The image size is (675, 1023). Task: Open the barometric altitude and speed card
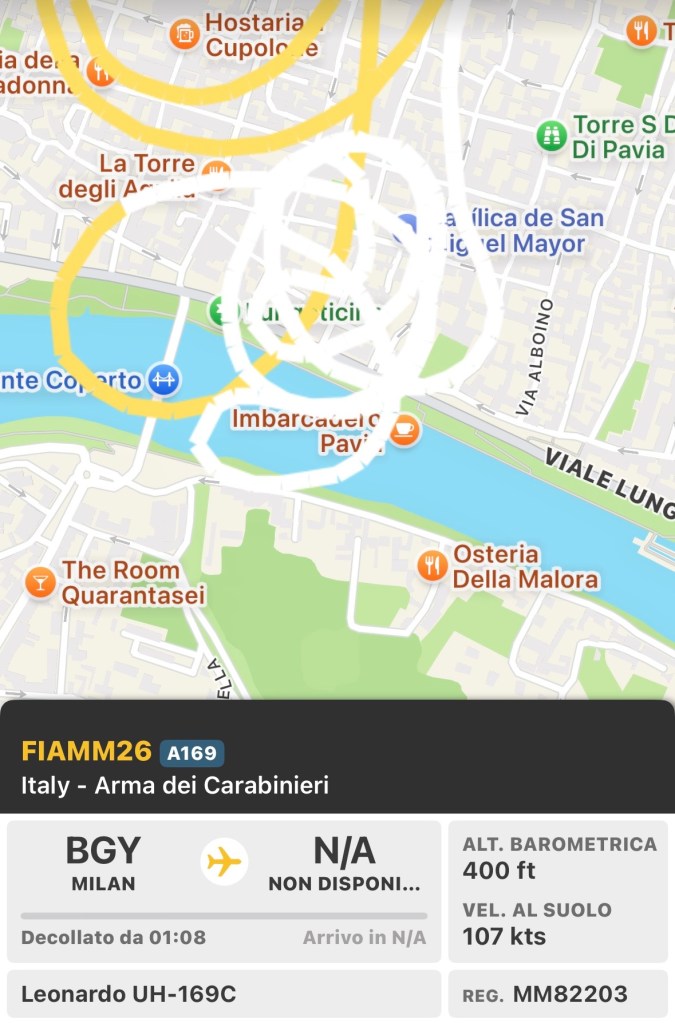(x=557, y=891)
